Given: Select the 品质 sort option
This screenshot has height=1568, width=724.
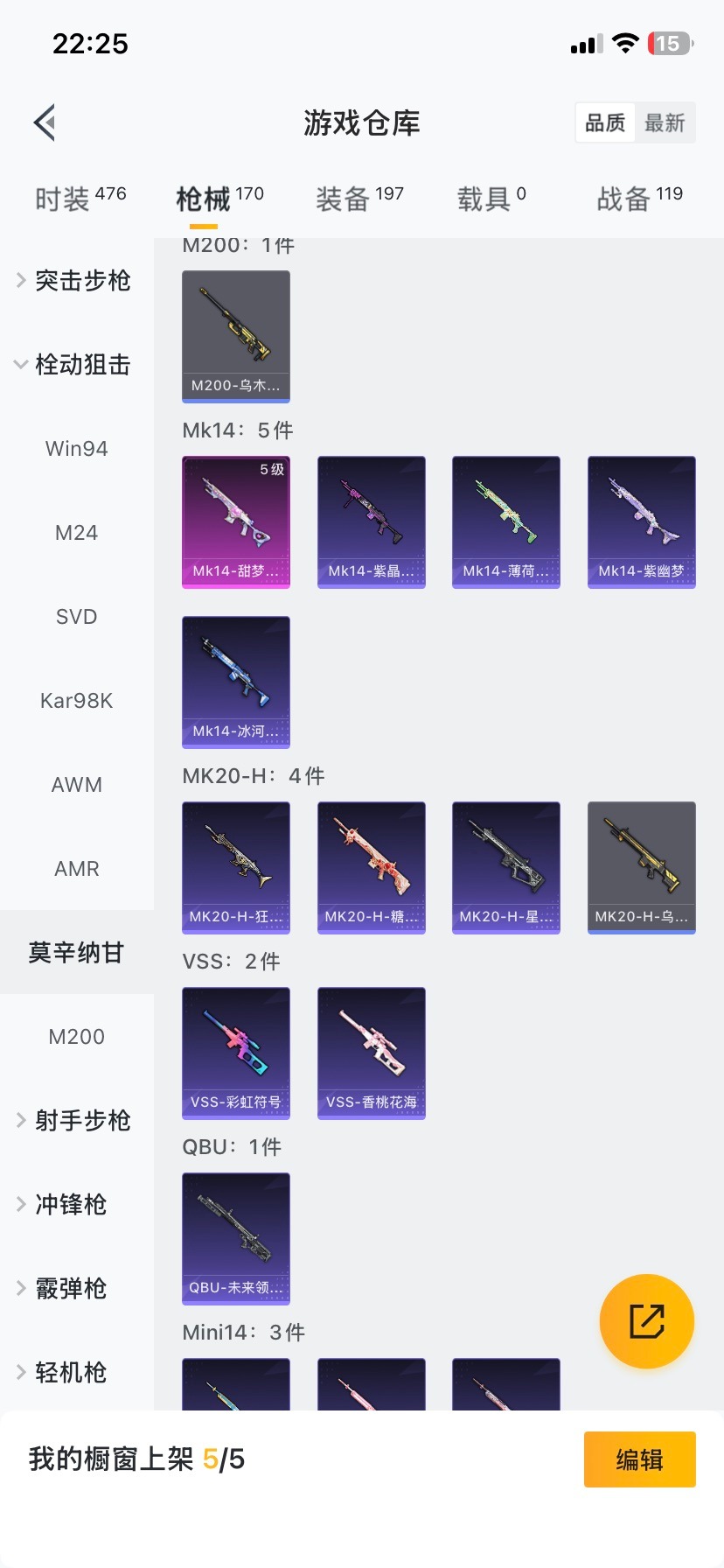Looking at the screenshot, I should pyautogui.click(x=605, y=122).
